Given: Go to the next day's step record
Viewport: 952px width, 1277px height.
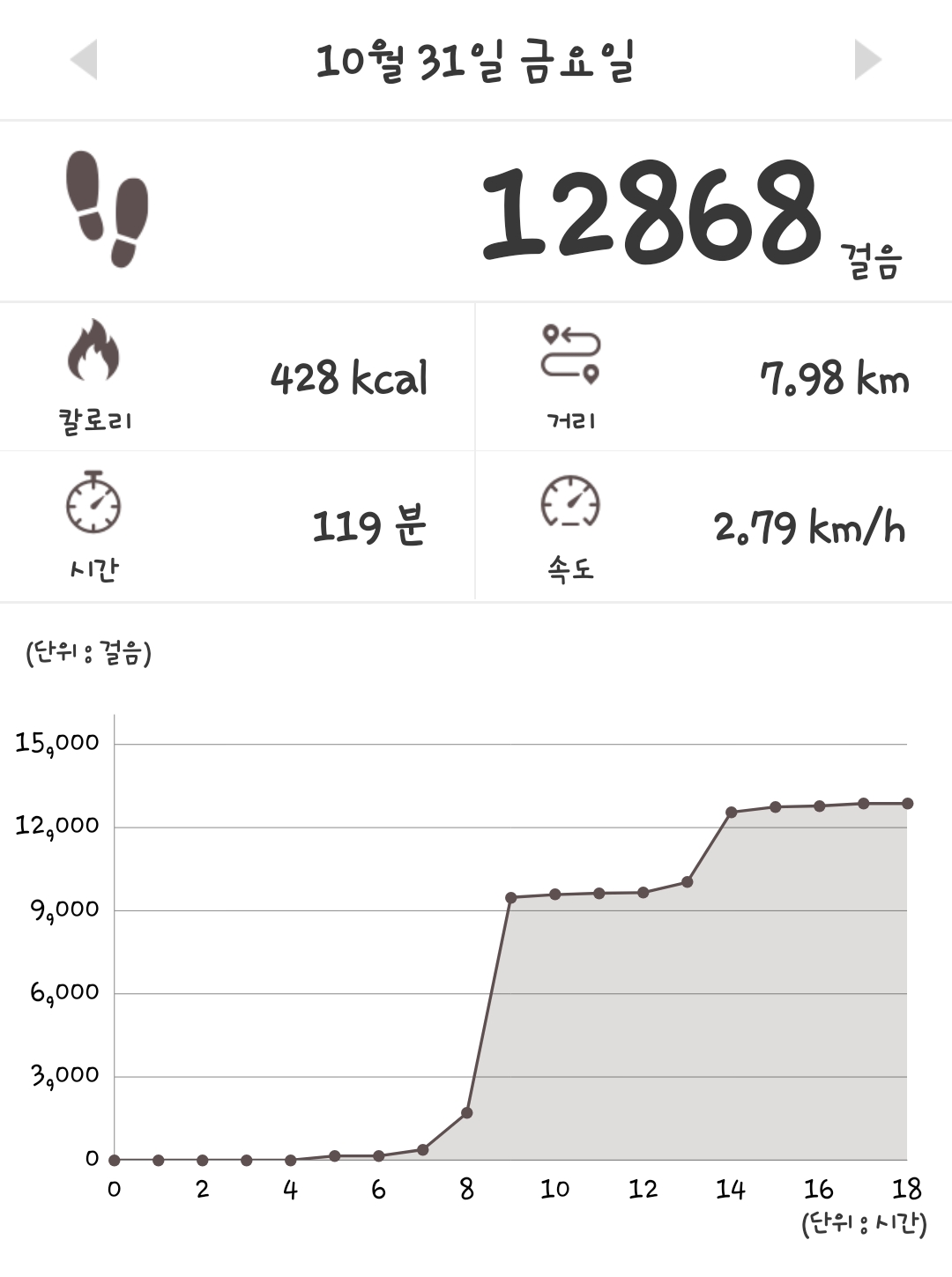Looking at the screenshot, I should 867,60.
